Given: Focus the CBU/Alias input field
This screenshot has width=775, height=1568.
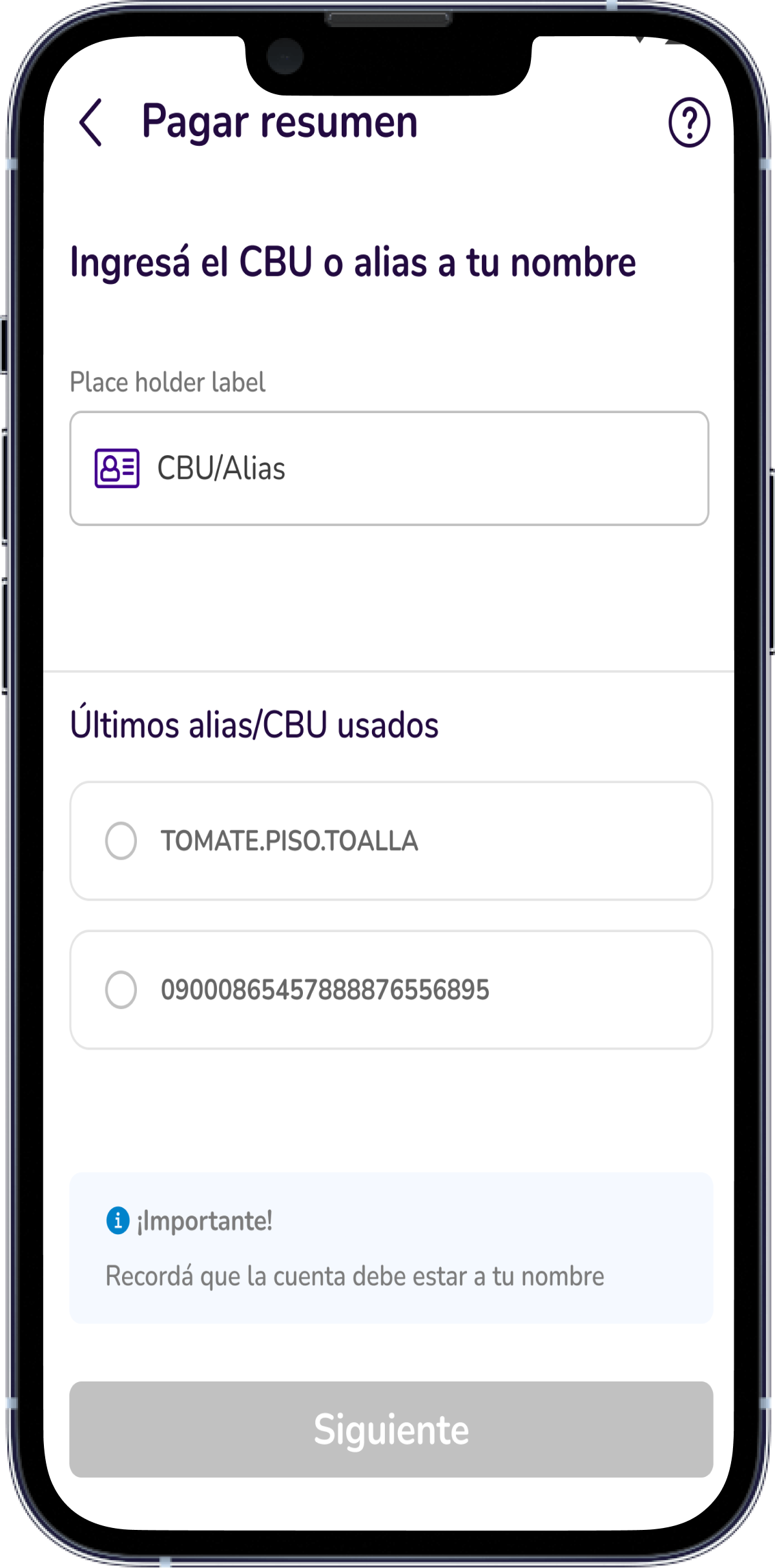Looking at the screenshot, I should click(389, 468).
